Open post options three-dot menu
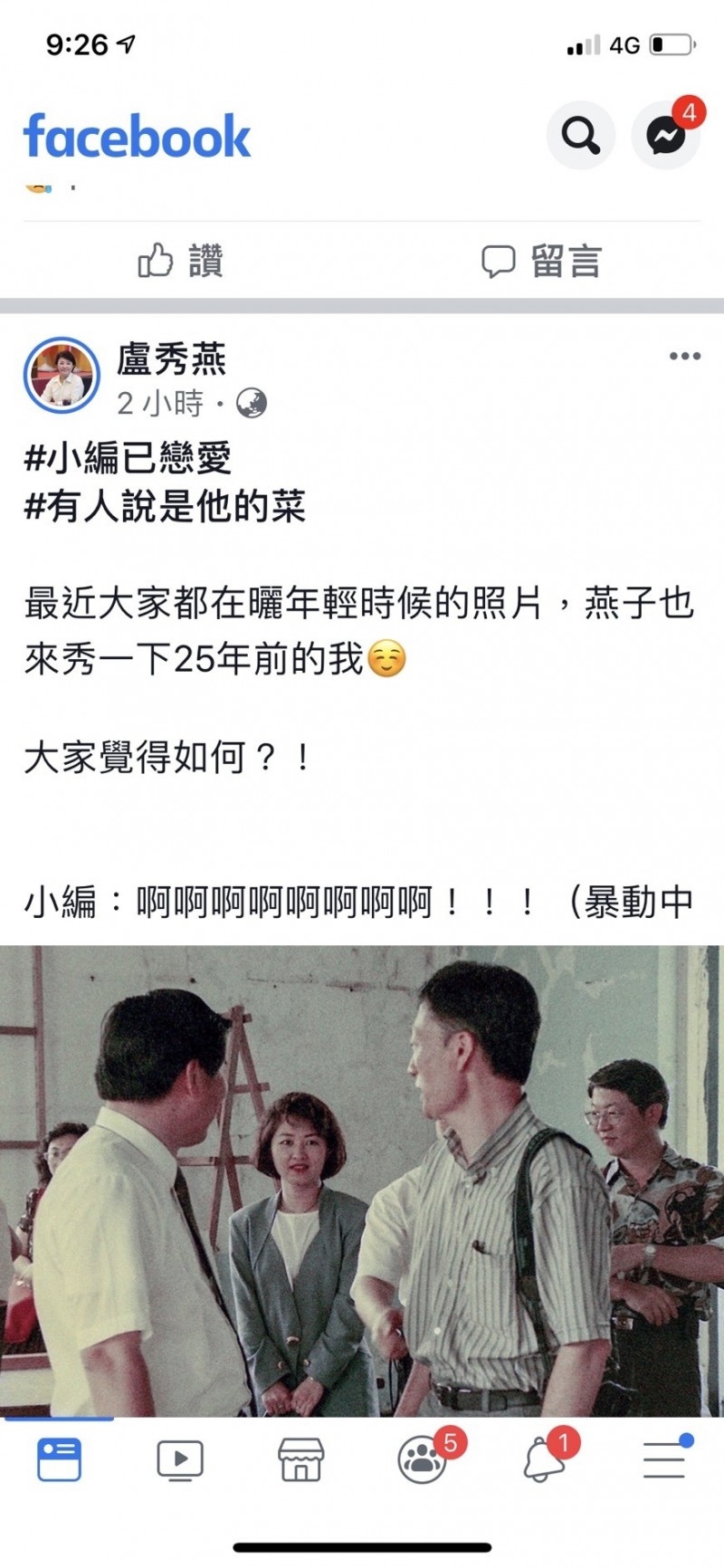The height and width of the screenshot is (1568, 724). pos(684,356)
